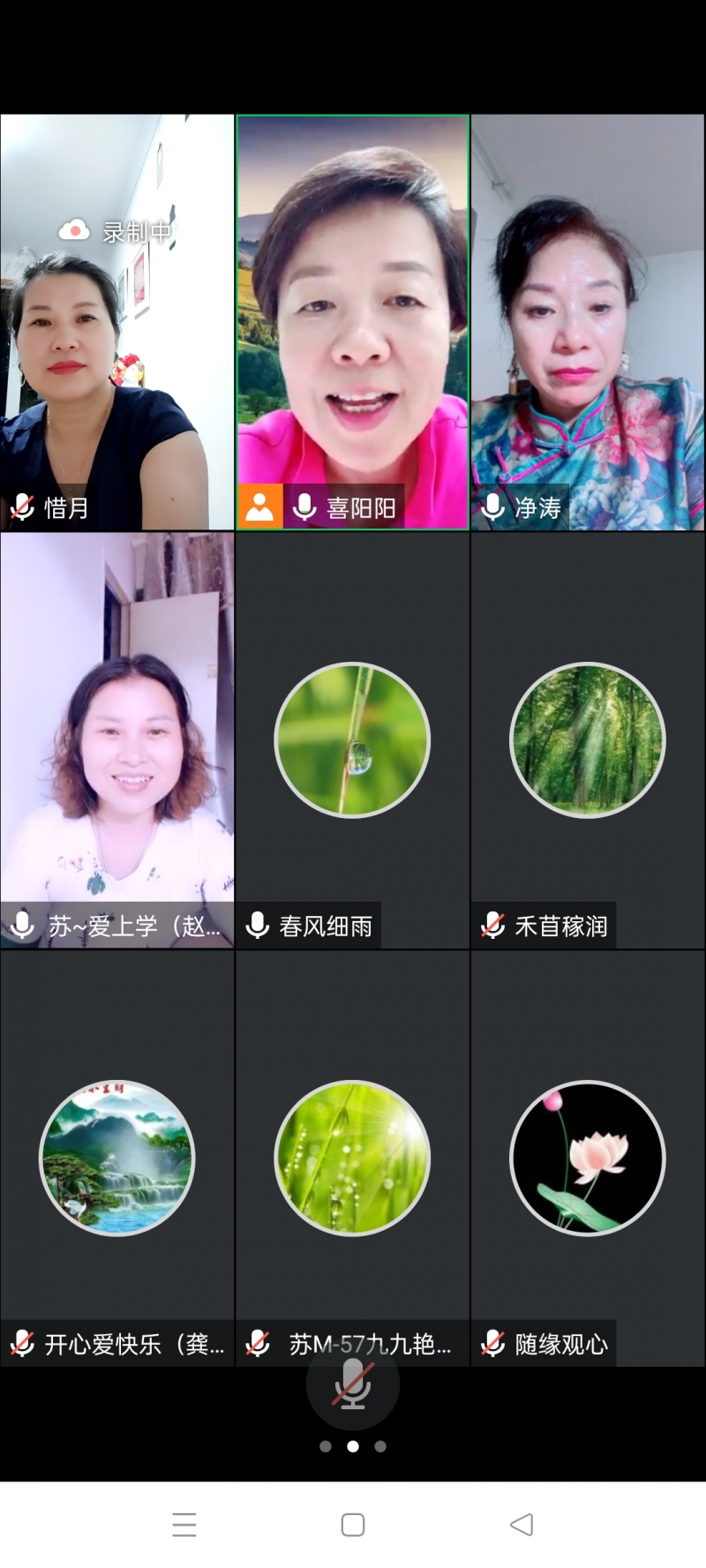Open the 开心爱快乐 participant tile
Viewport: 706px width, 1568px height.
click(116, 1157)
